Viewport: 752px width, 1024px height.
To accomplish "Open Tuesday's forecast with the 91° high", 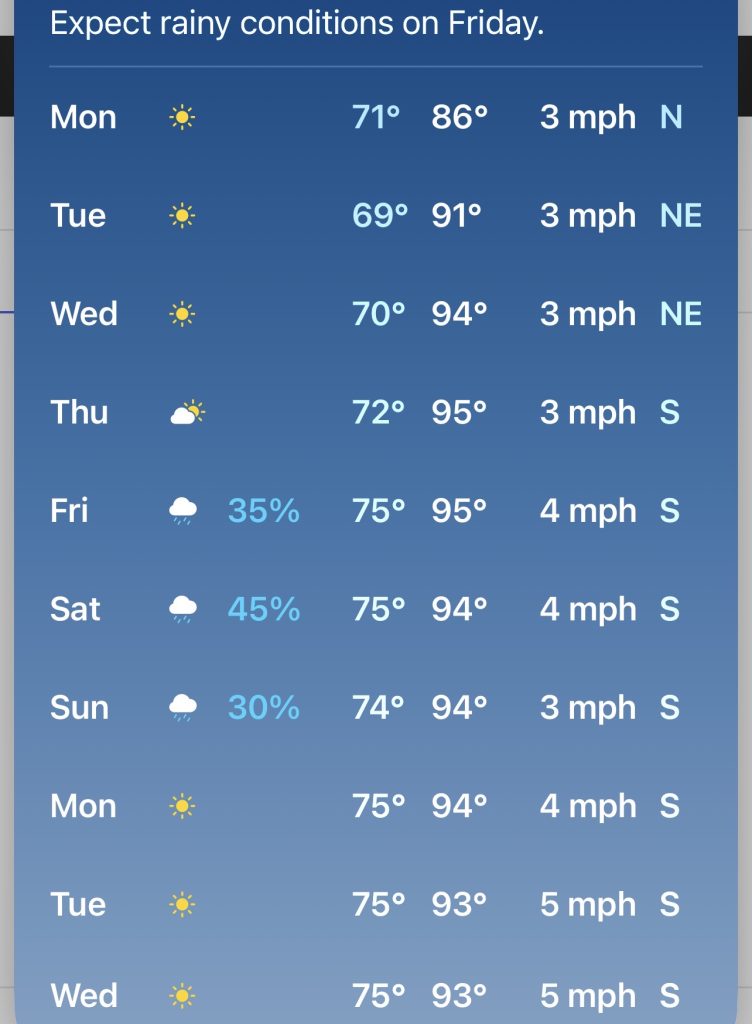I will click(376, 216).
